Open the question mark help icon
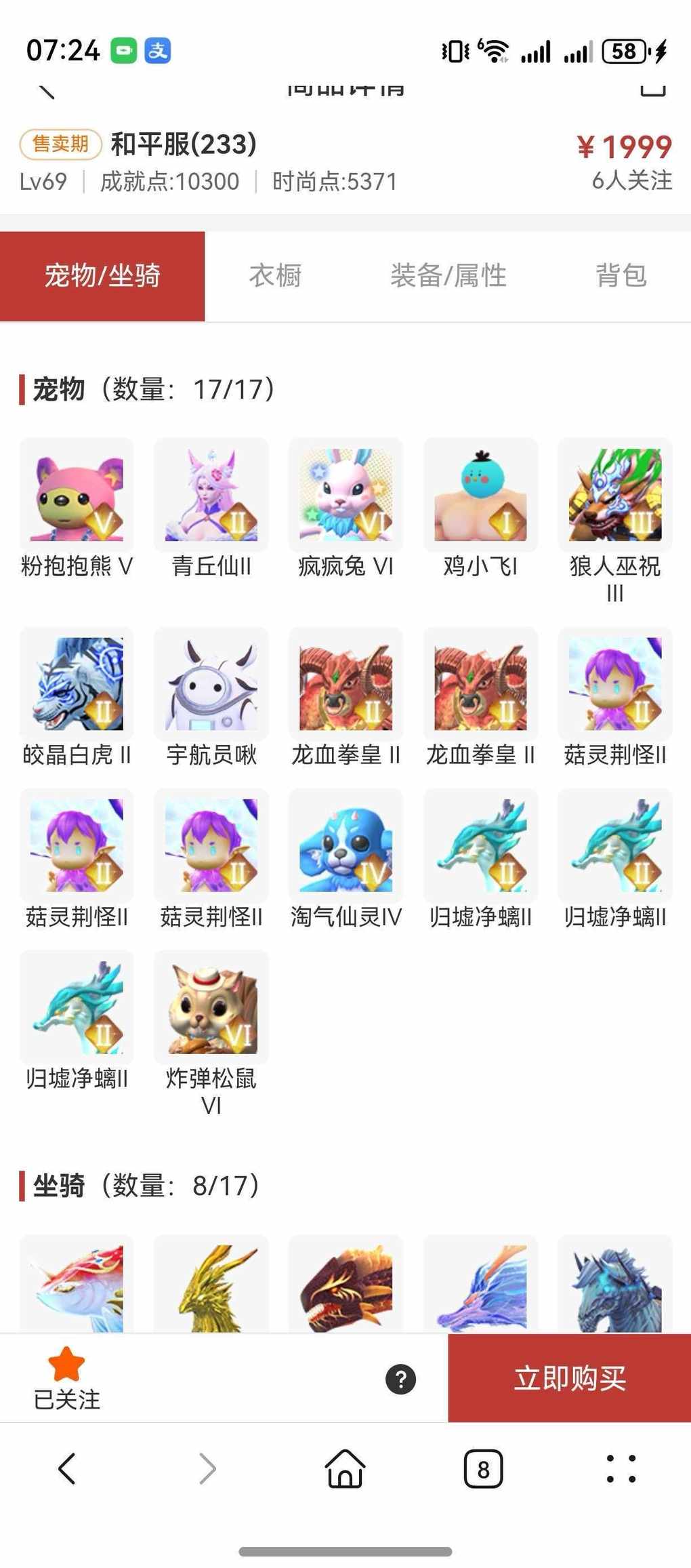This screenshot has height=1568, width=691. click(400, 1379)
